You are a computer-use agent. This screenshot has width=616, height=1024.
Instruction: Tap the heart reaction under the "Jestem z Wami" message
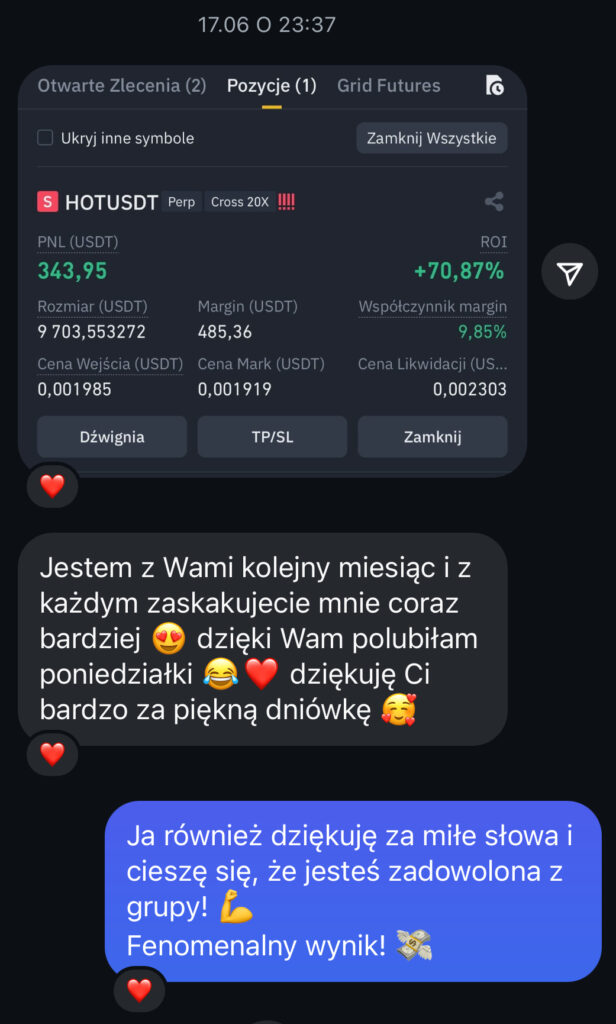pos(52,753)
